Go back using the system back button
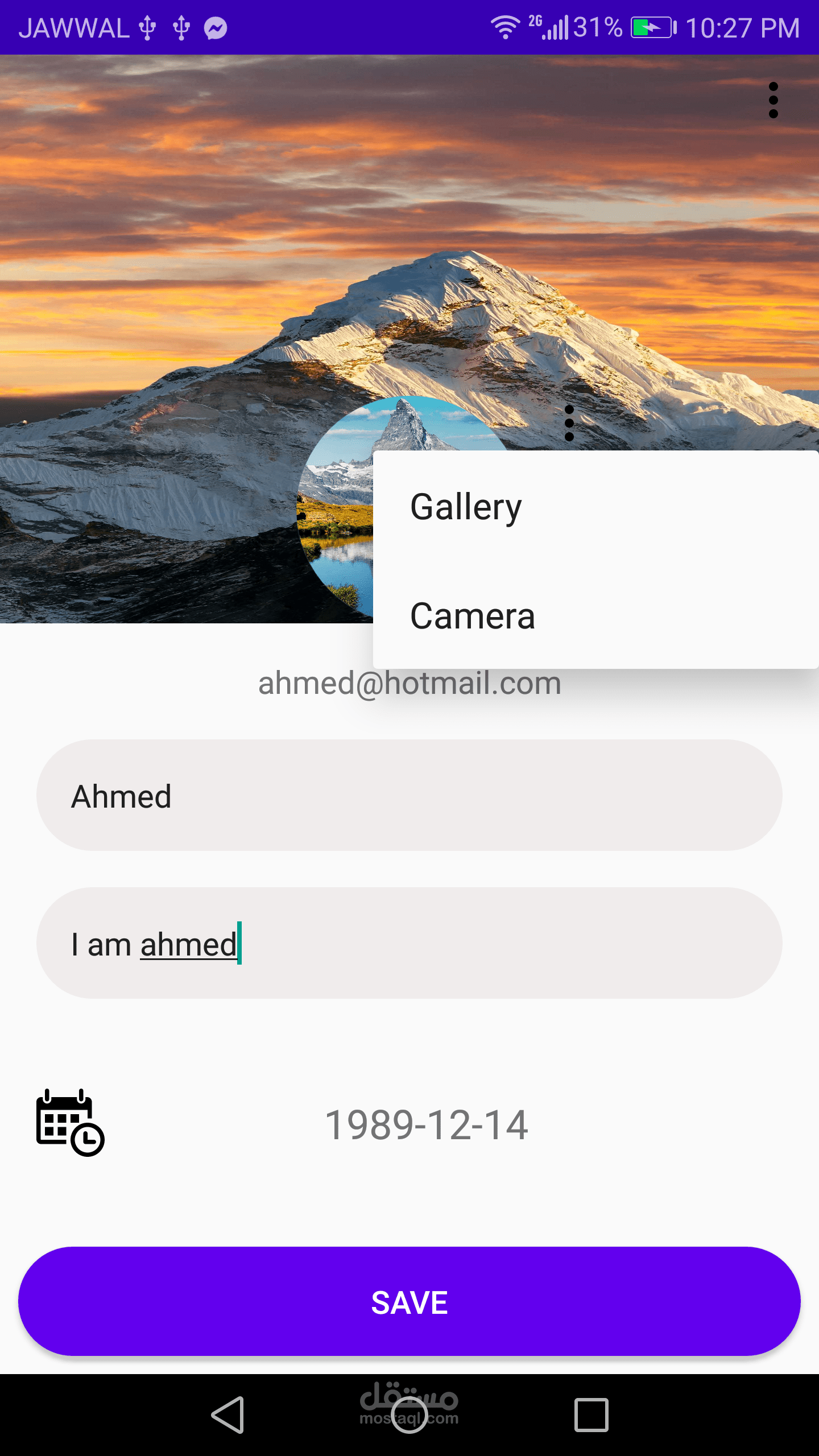819x1456 pixels. [228, 1415]
